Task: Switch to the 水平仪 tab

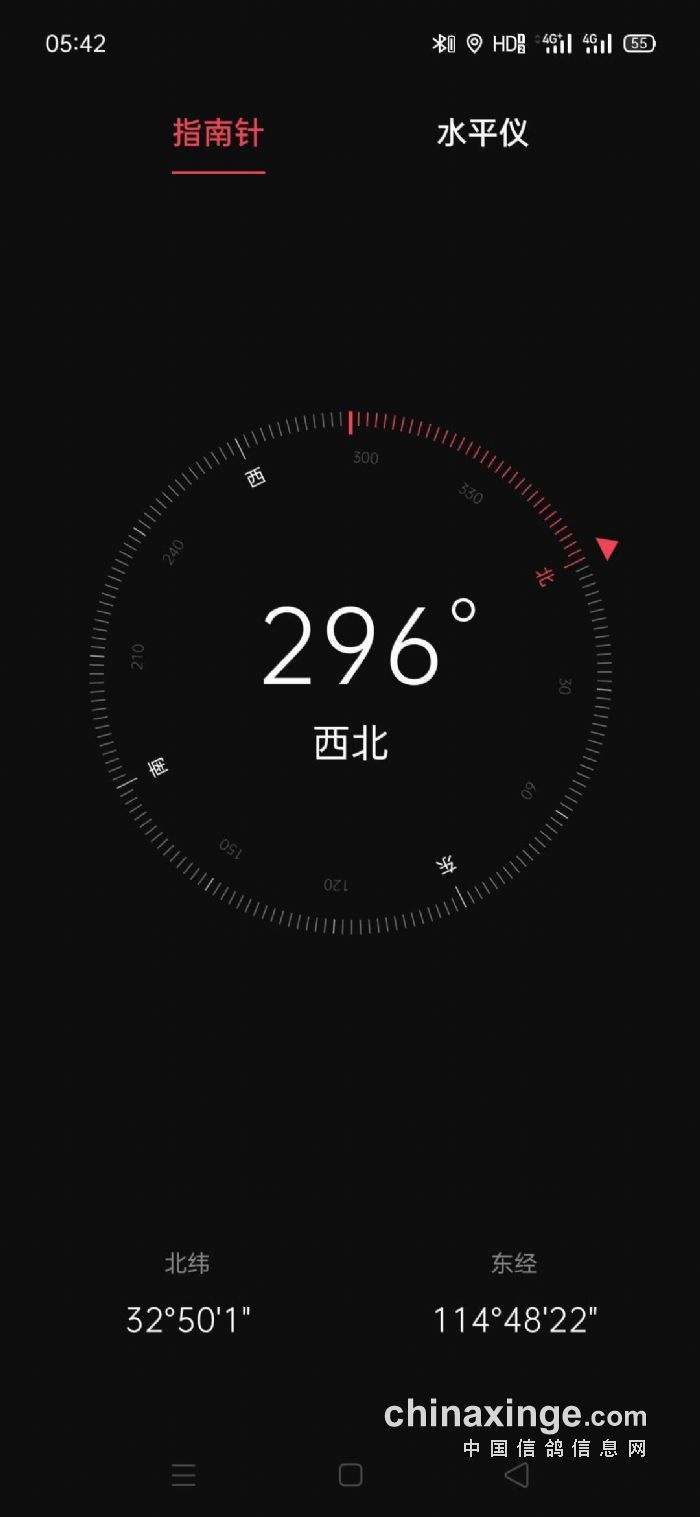Action: pyautogui.click(x=482, y=133)
